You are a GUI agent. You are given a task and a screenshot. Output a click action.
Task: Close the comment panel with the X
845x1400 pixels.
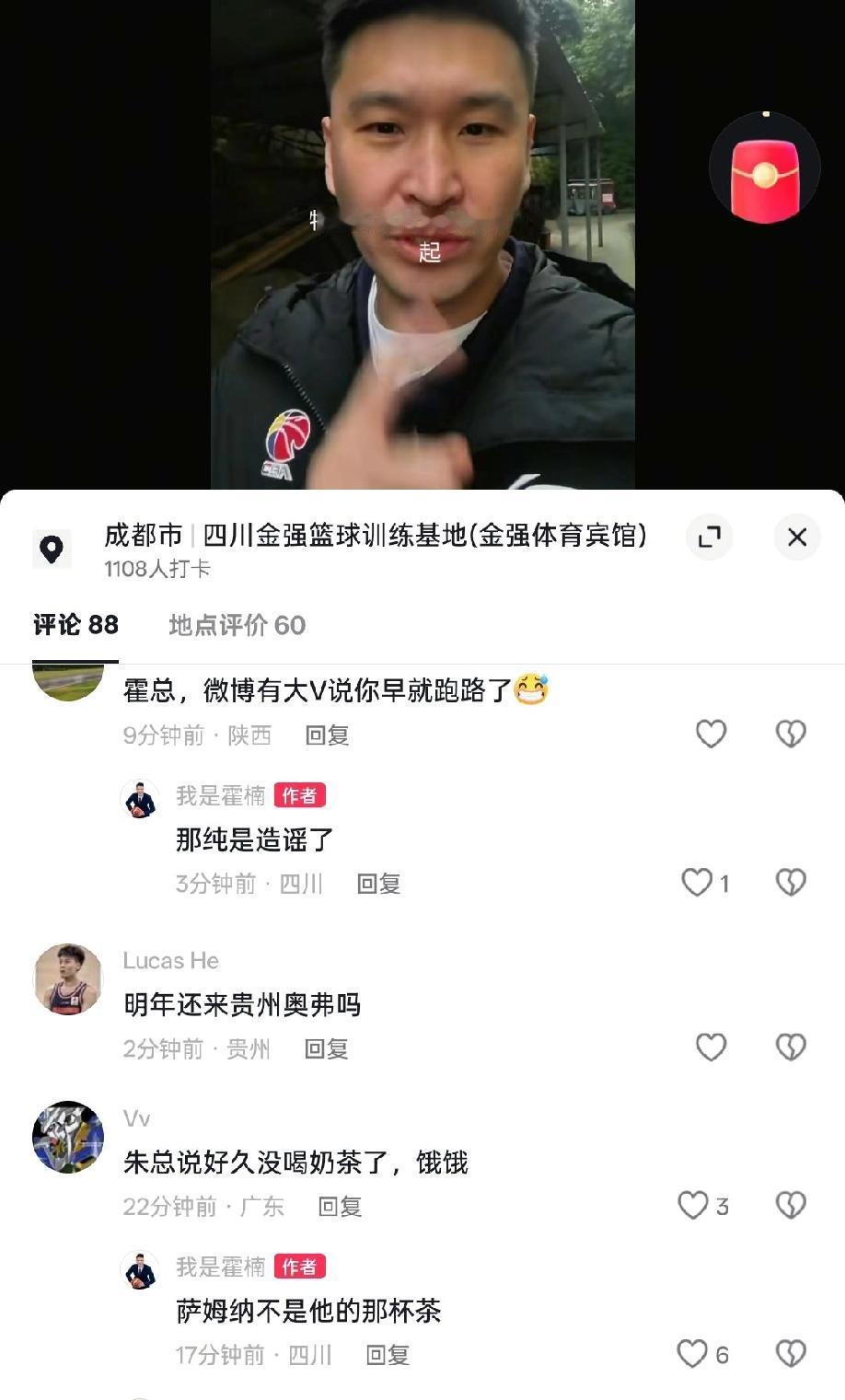click(797, 537)
